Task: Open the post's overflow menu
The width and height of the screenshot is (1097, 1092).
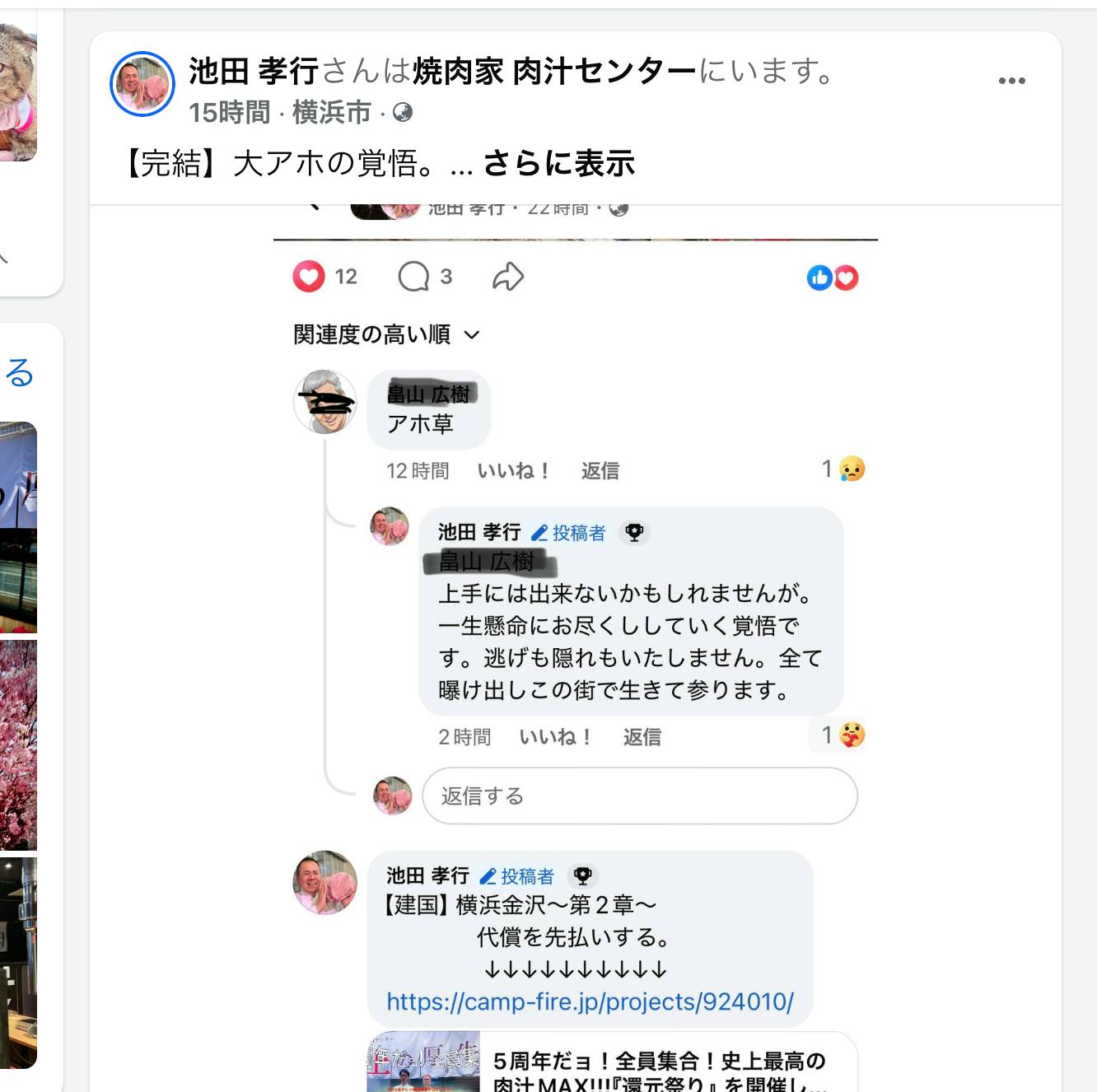Action: coord(1011,81)
